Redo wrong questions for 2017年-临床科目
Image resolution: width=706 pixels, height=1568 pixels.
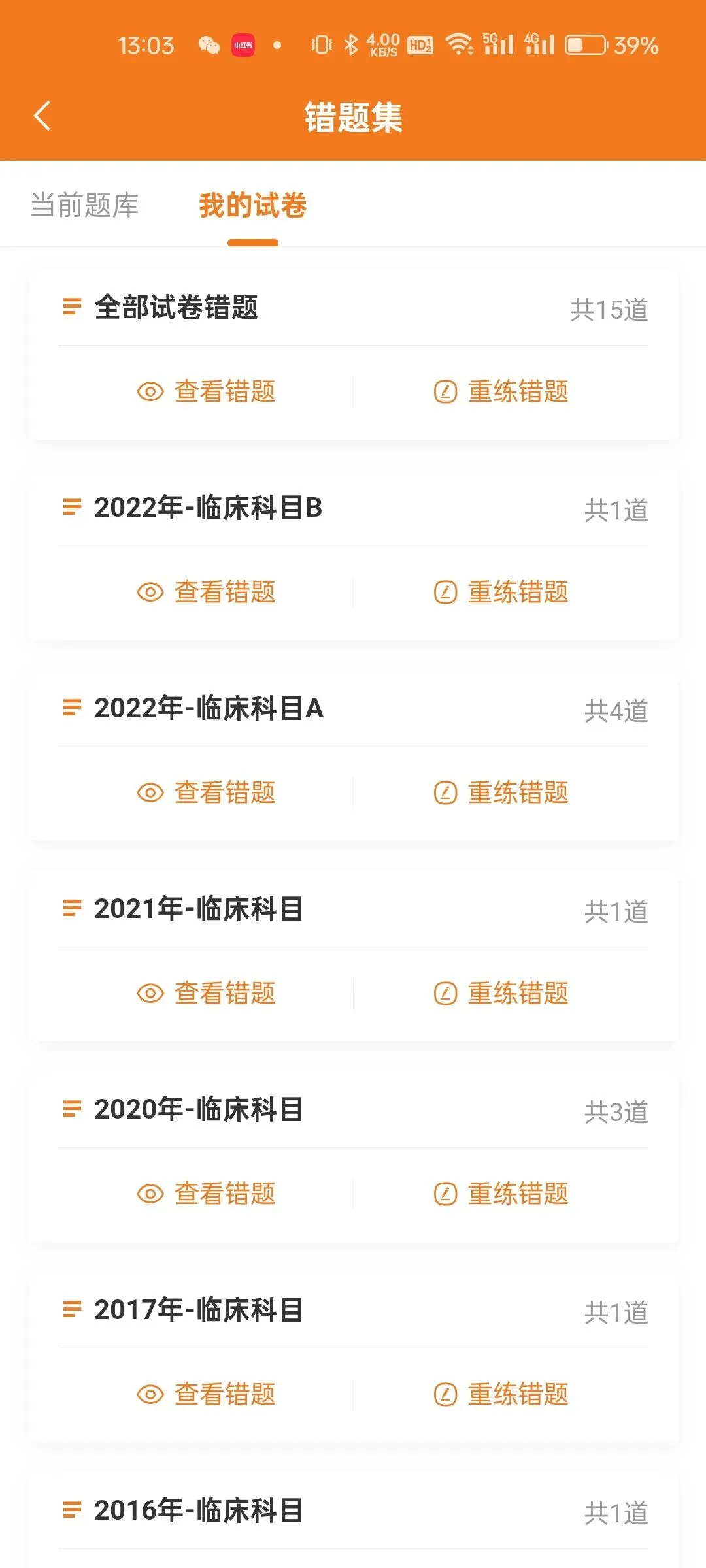pos(501,1395)
